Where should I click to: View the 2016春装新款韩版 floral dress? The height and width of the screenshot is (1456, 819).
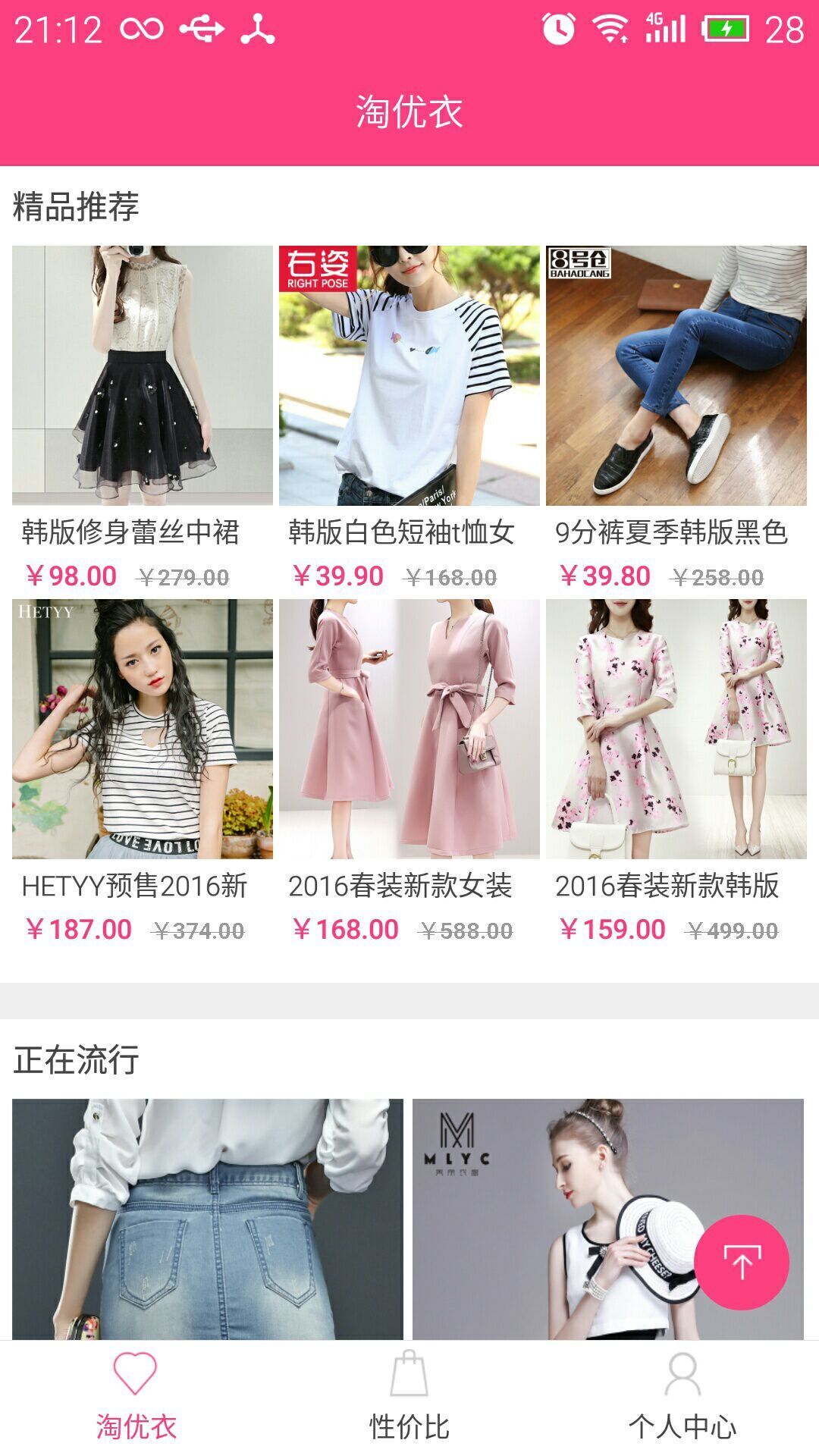tap(676, 729)
